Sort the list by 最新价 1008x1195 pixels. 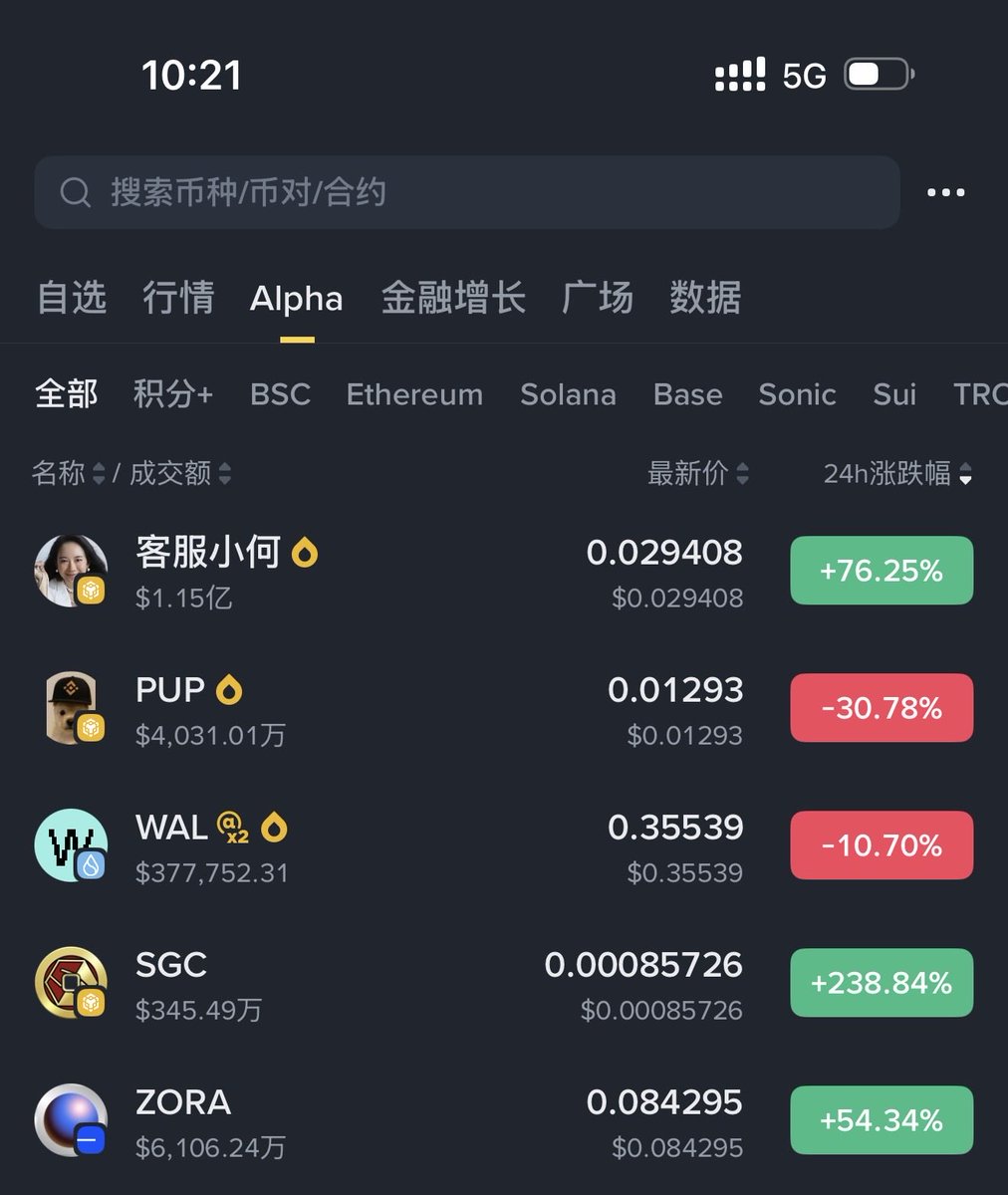pyautogui.click(x=697, y=473)
